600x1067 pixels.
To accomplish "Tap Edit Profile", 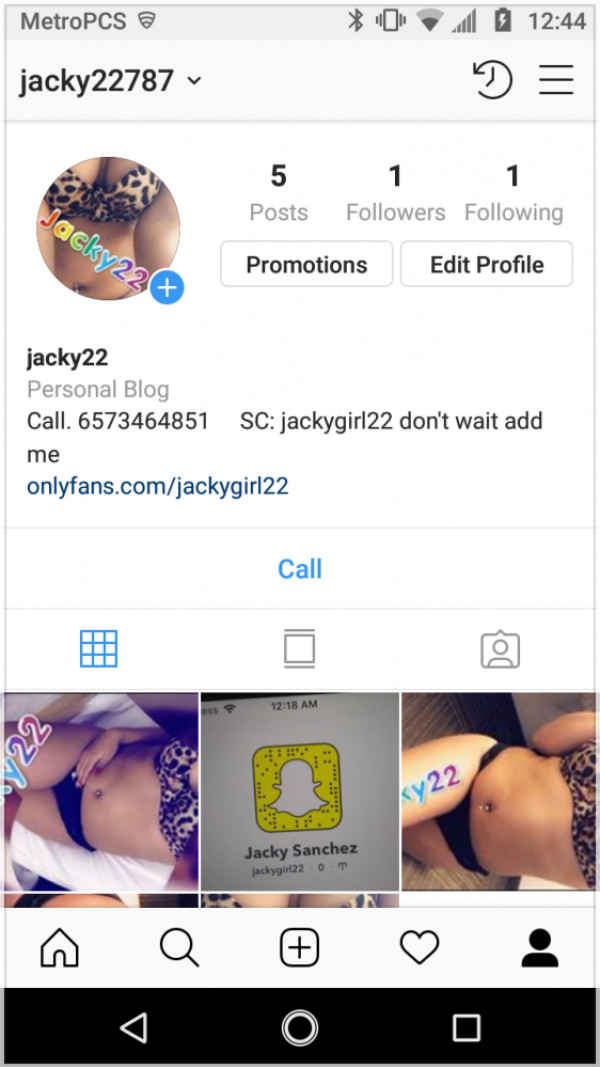I will [x=487, y=265].
